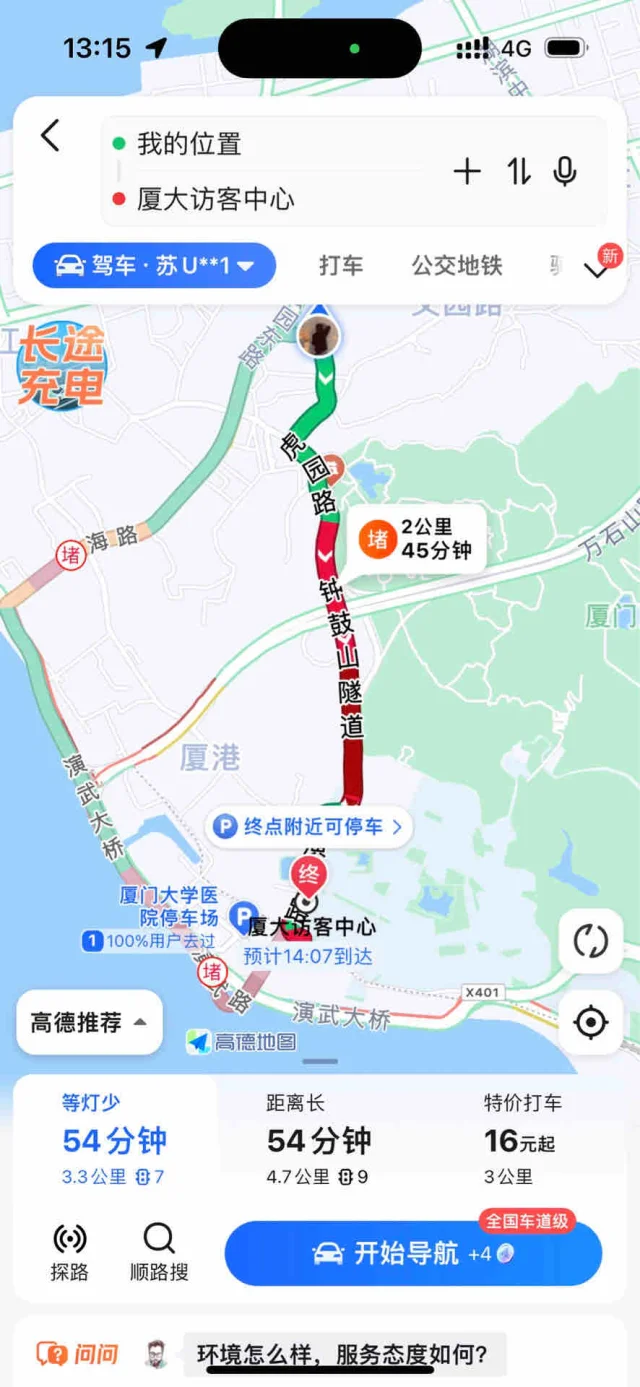Select the 距离长 54分钟 route option
The width and height of the screenshot is (640, 1387).
click(318, 1139)
